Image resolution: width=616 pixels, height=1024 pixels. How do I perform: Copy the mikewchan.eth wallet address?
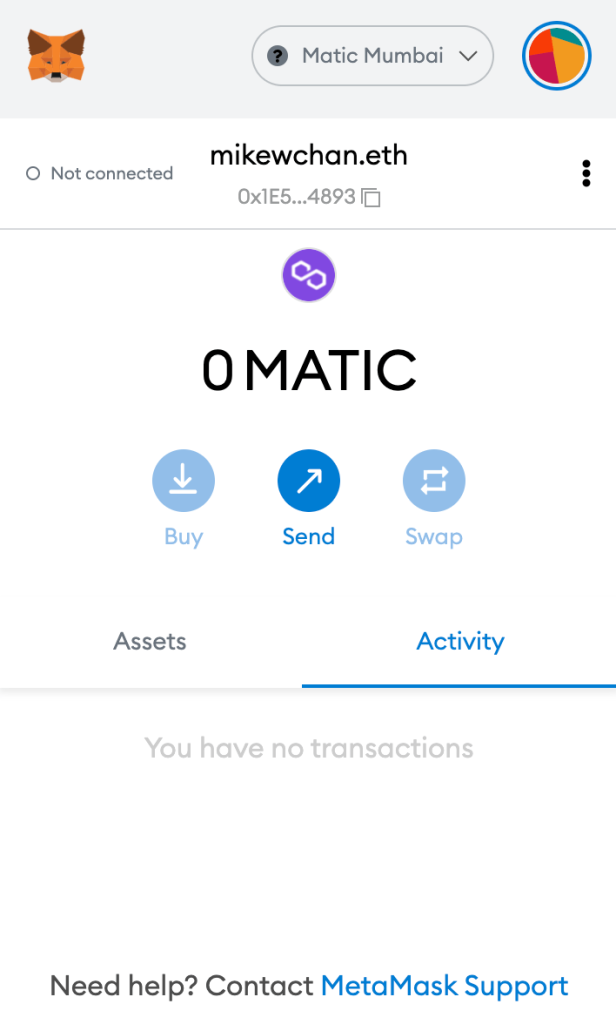point(371,198)
